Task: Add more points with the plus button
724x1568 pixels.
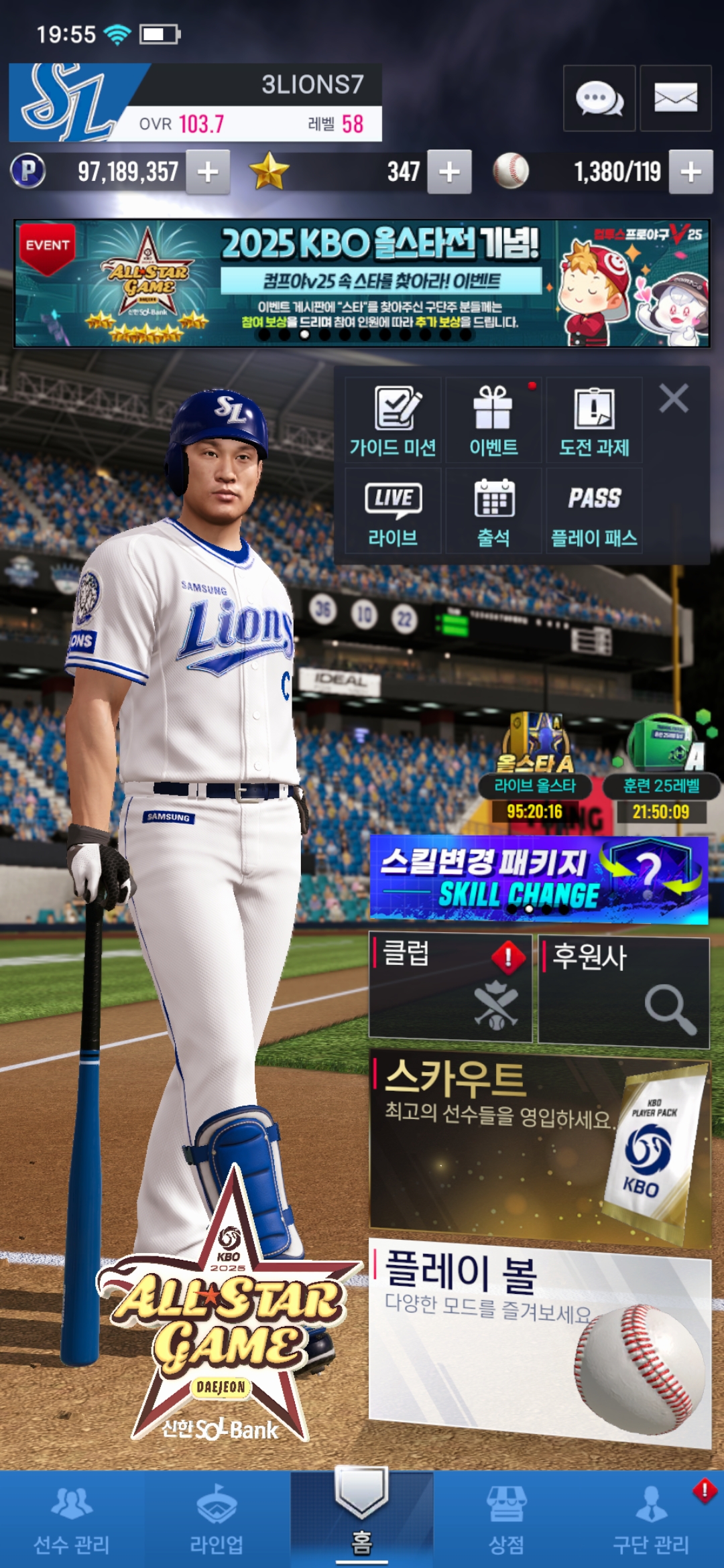Action: (208, 172)
